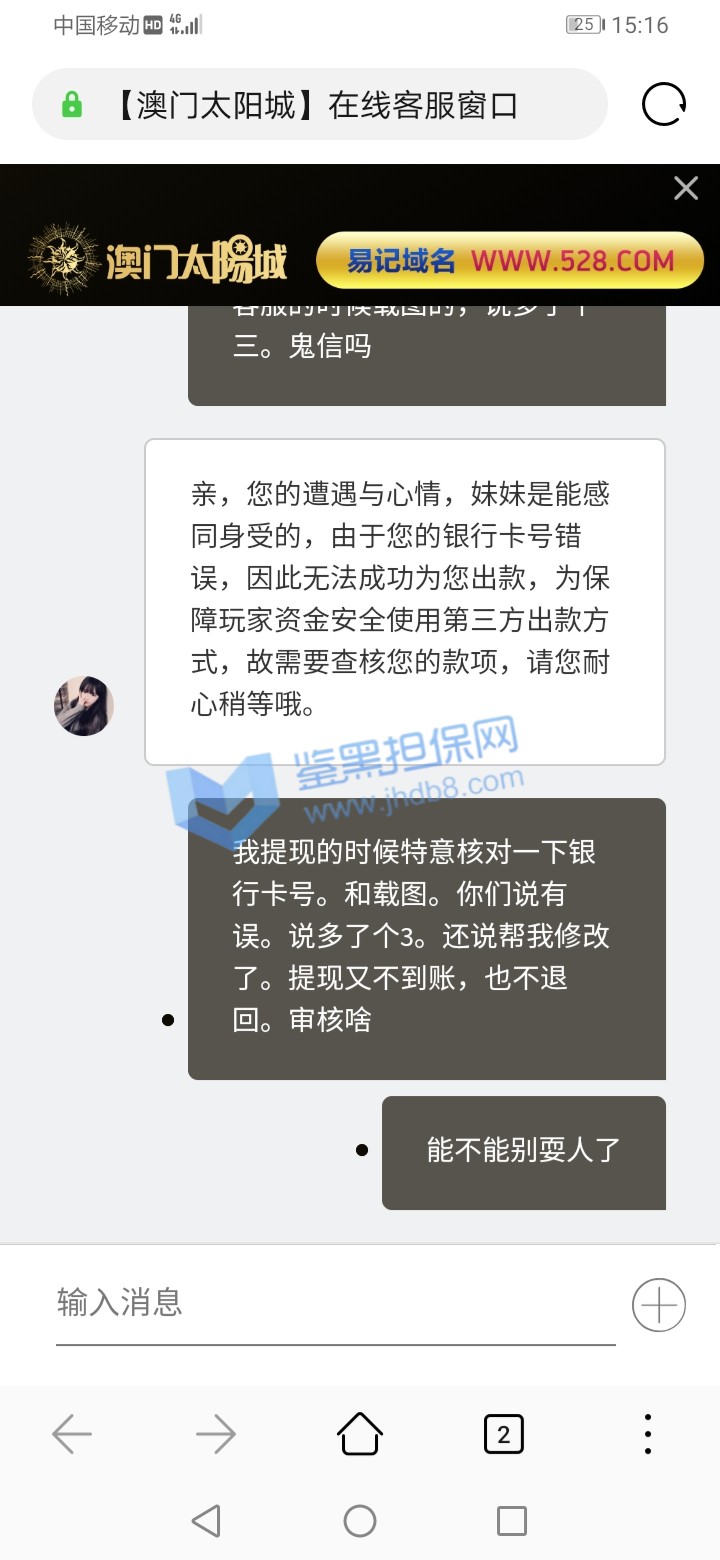
Task: Close the 澳门太阳城 banner
Action: (x=686, y=188)
